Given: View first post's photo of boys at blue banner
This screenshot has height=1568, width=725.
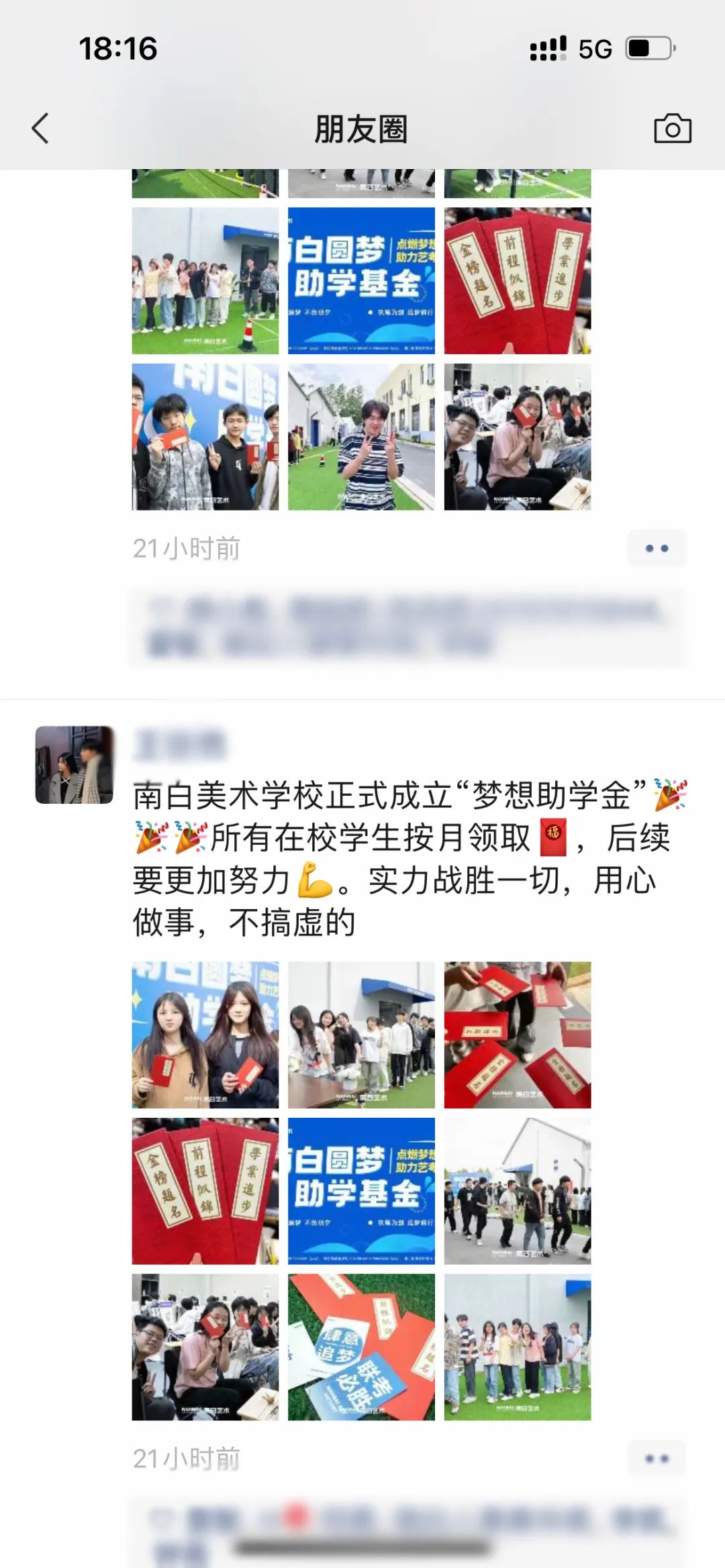Looking at the screenshot, I should [205, 437].
